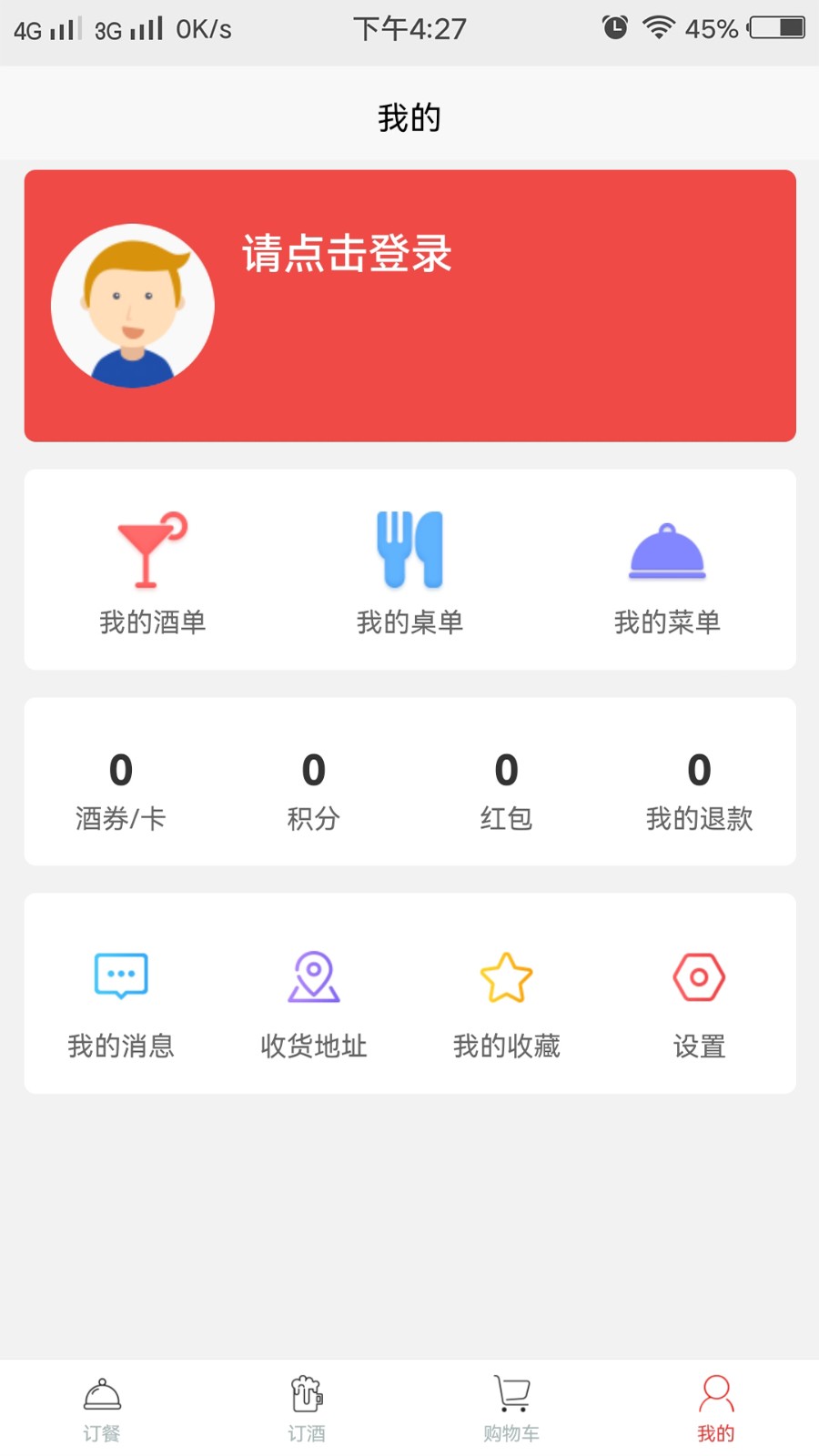
Task: Check 我的退款 refund status
Action: (698, 792)
